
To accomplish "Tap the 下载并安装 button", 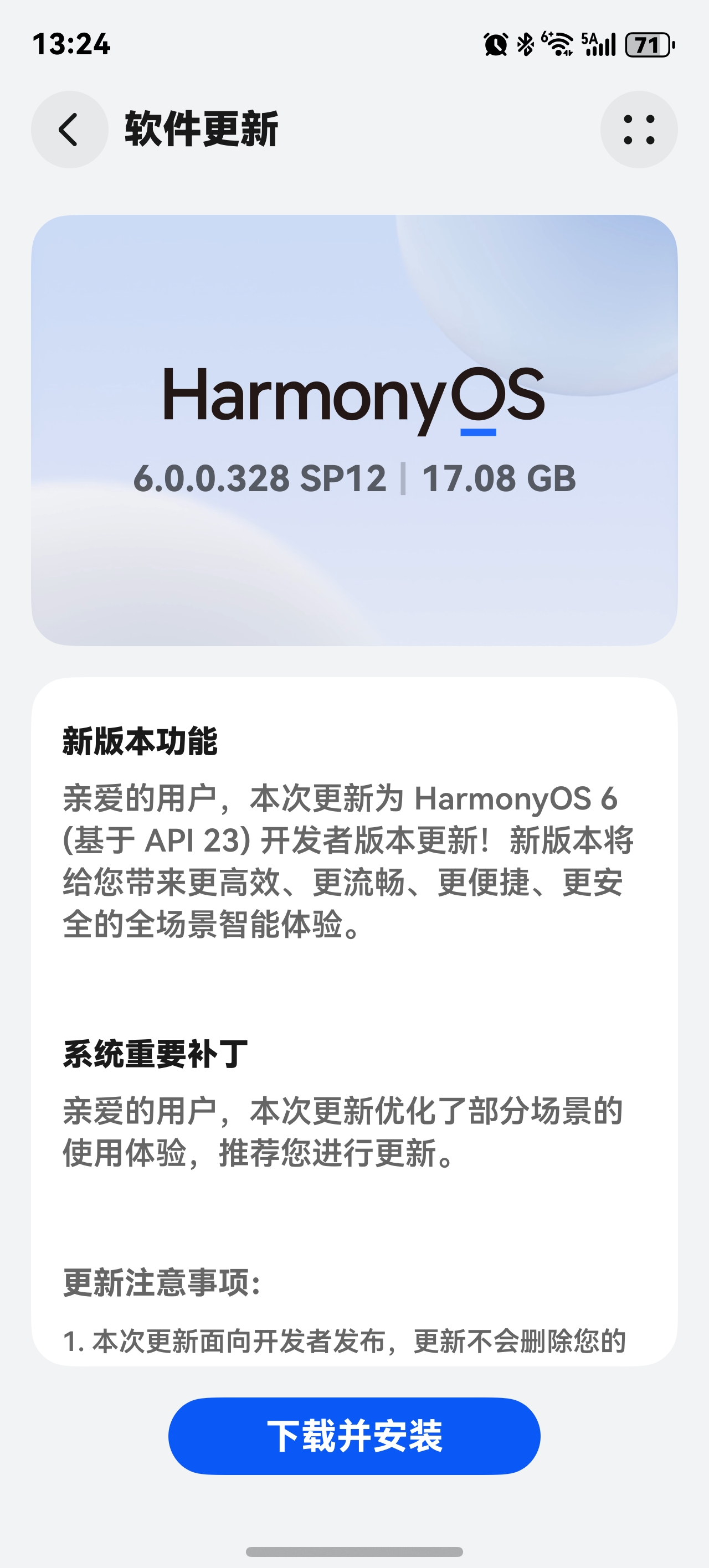I will pyautogui.click(x=354, y=1436).
